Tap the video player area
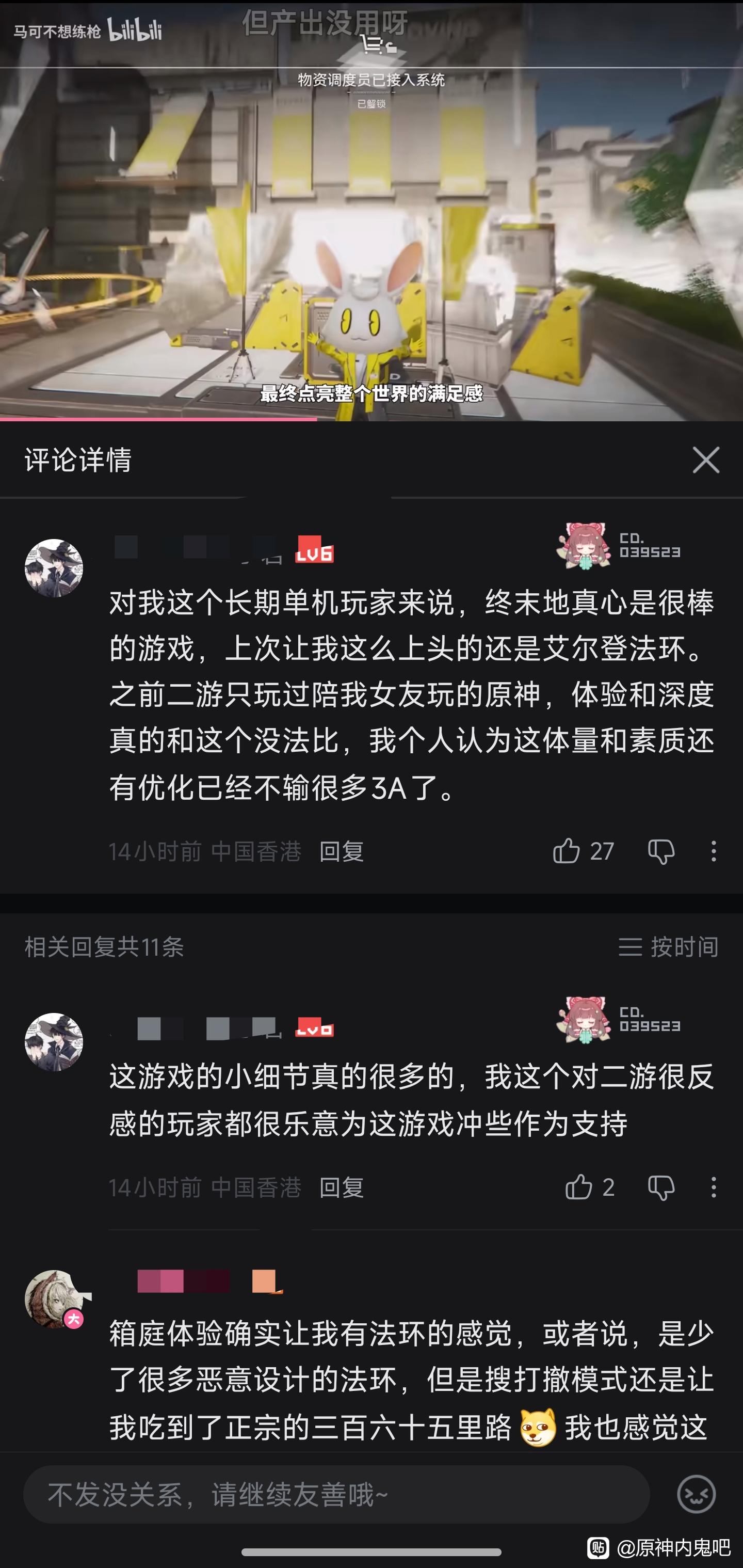 371,211
